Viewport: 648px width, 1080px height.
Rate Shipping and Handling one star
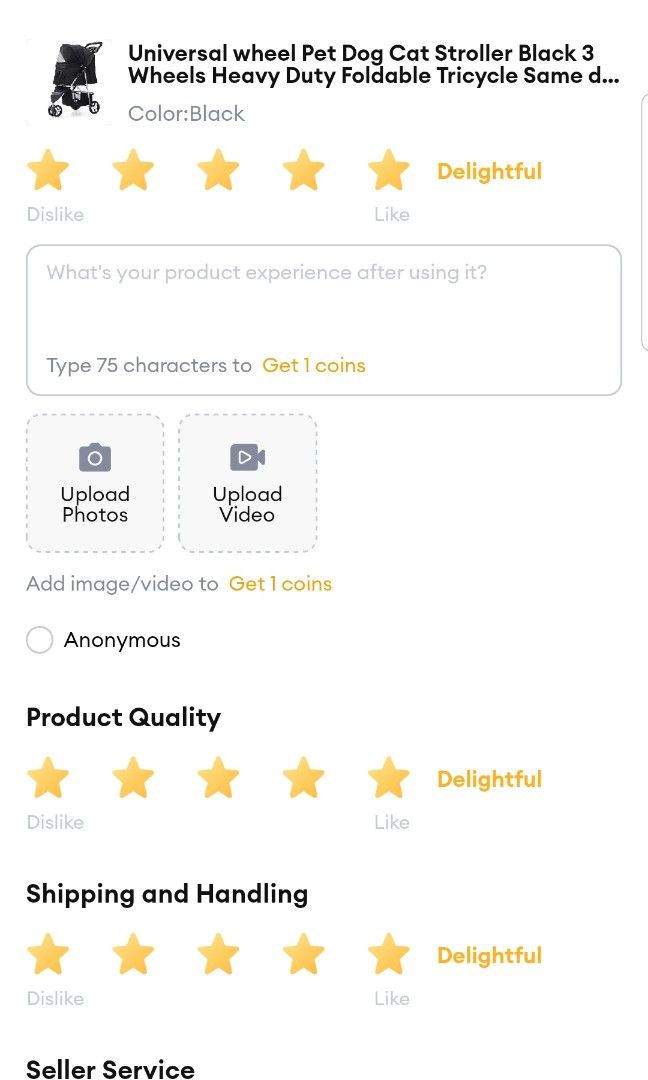point(48,954)
